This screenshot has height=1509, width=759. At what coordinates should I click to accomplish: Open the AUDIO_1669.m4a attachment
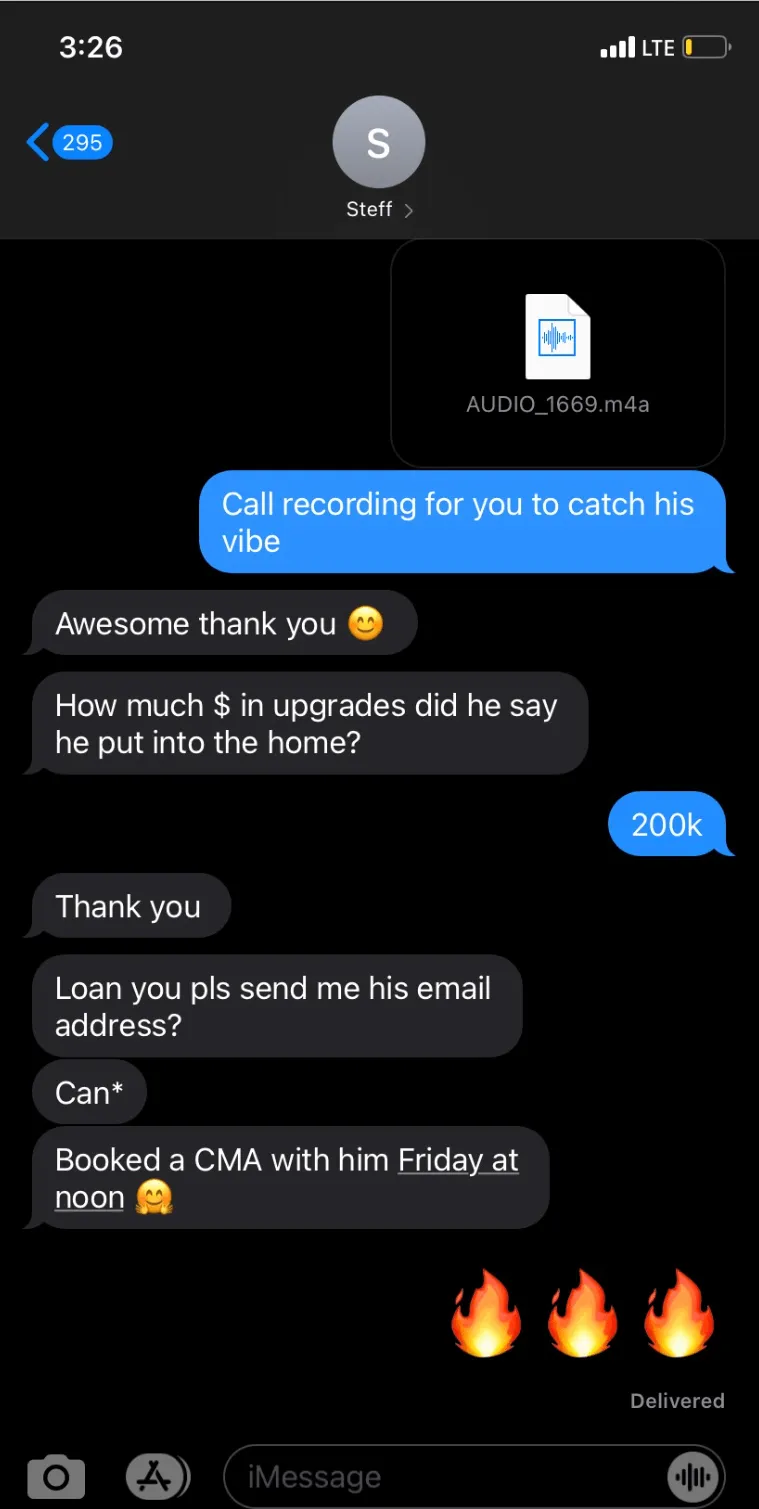point(557,354)
